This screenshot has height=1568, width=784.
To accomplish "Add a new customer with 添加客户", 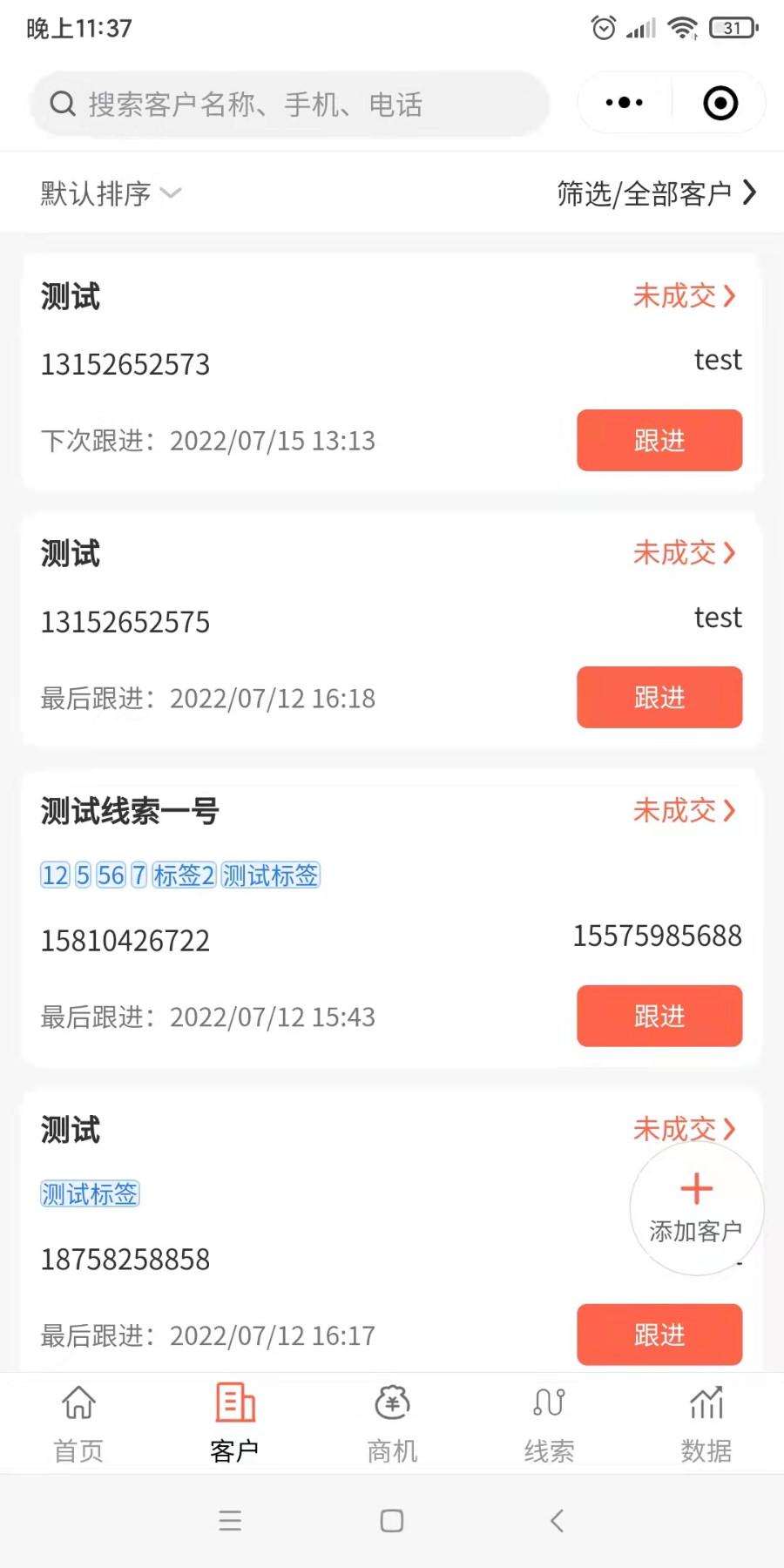I will coord(697,1209).
